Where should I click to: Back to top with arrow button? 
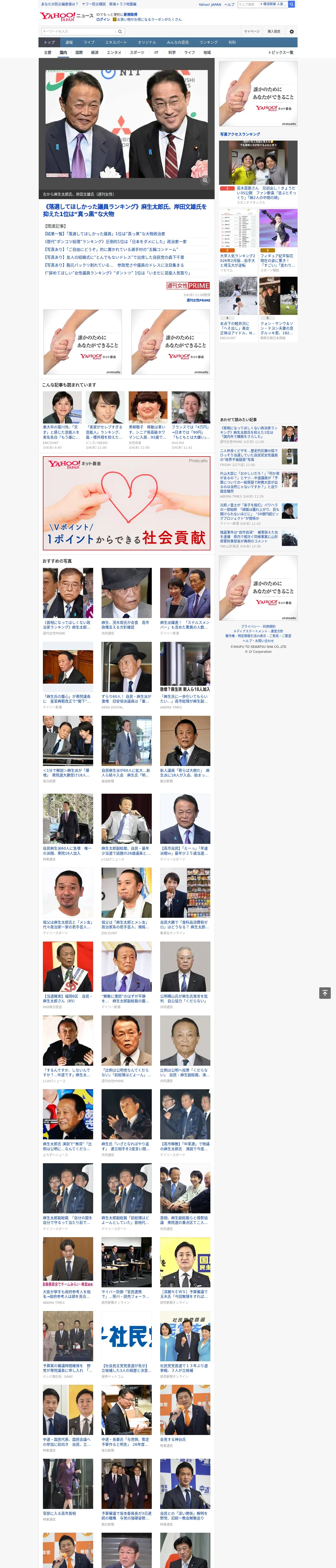pyautogui.click(x=325, y=993)
